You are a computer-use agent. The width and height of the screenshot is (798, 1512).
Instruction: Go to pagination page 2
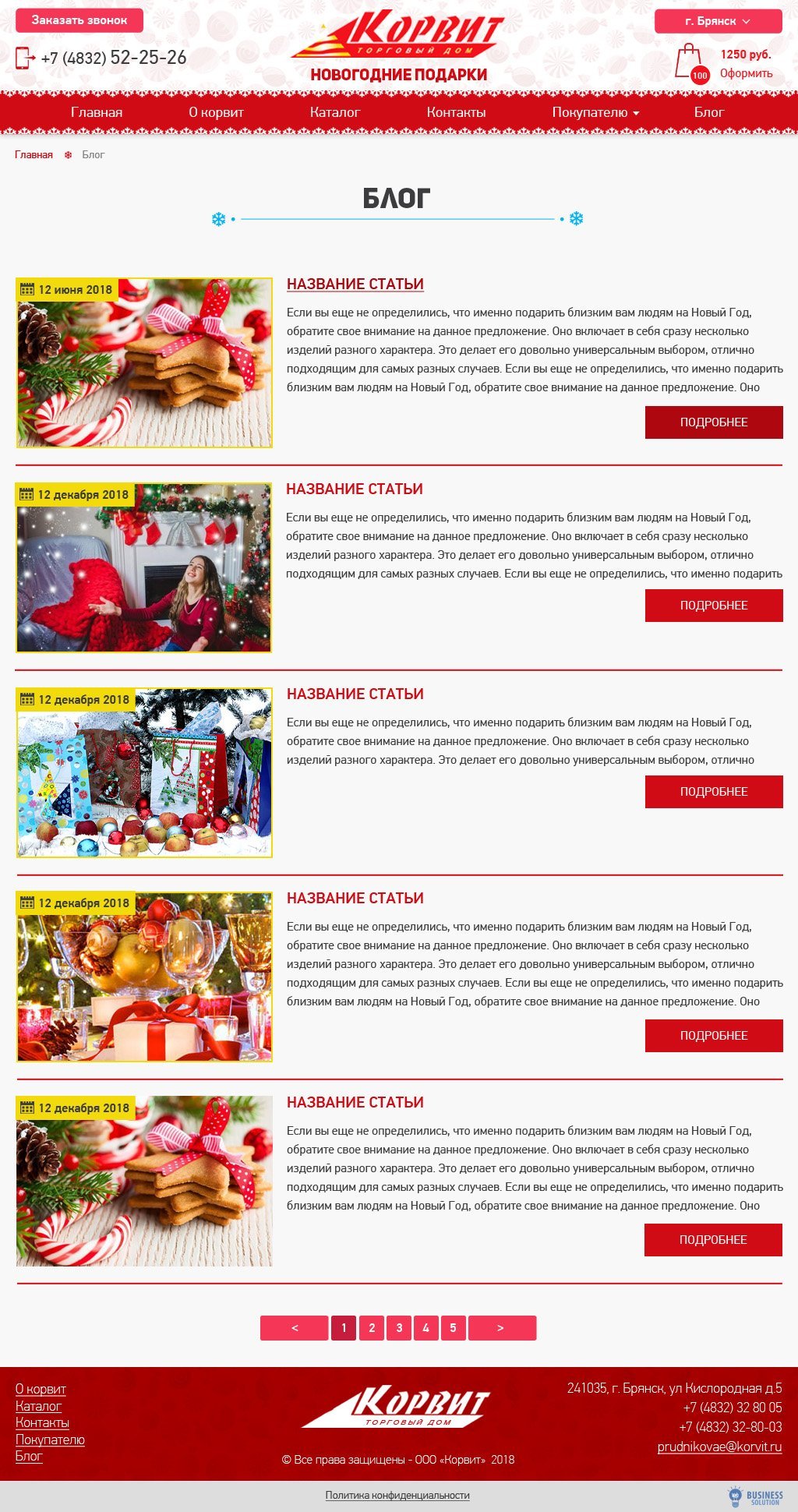pos(372,1328)
